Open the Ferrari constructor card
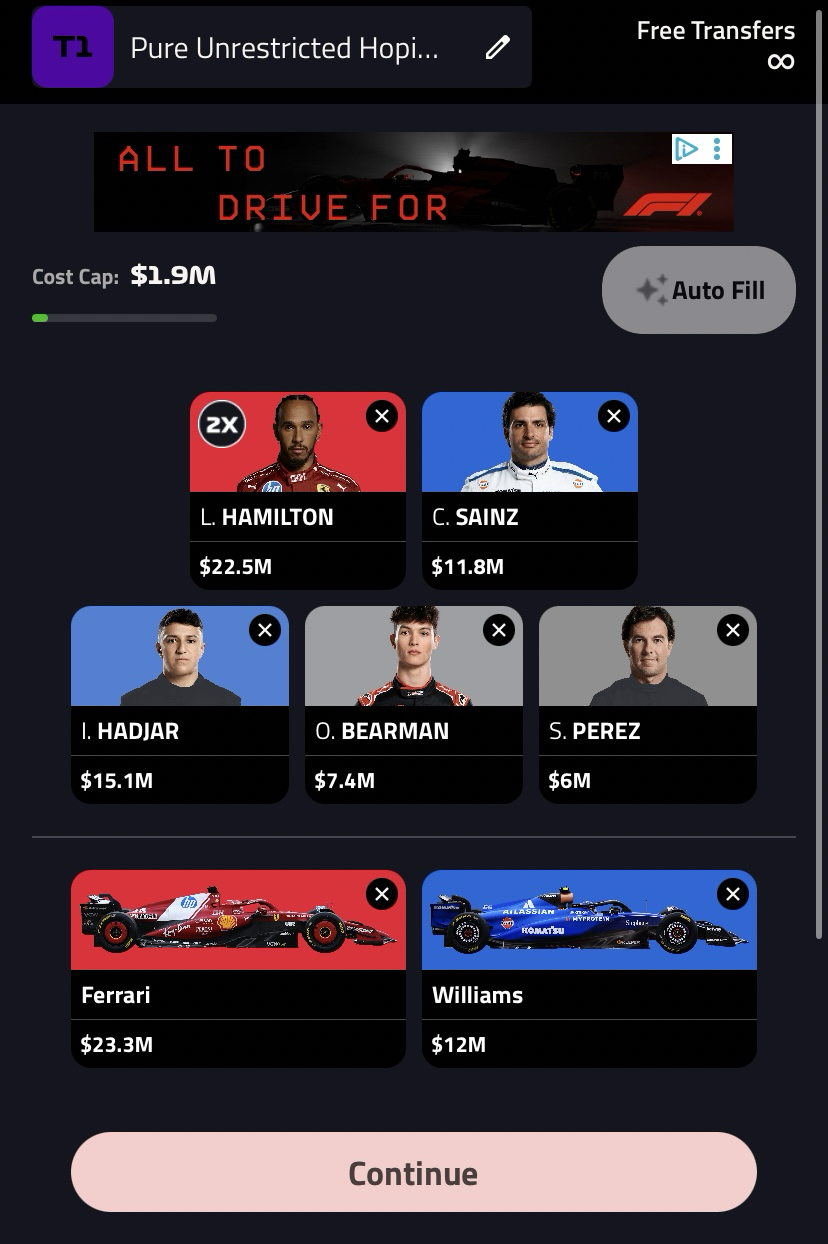This screenshot has width=828, height=1244. click(238, 996)
